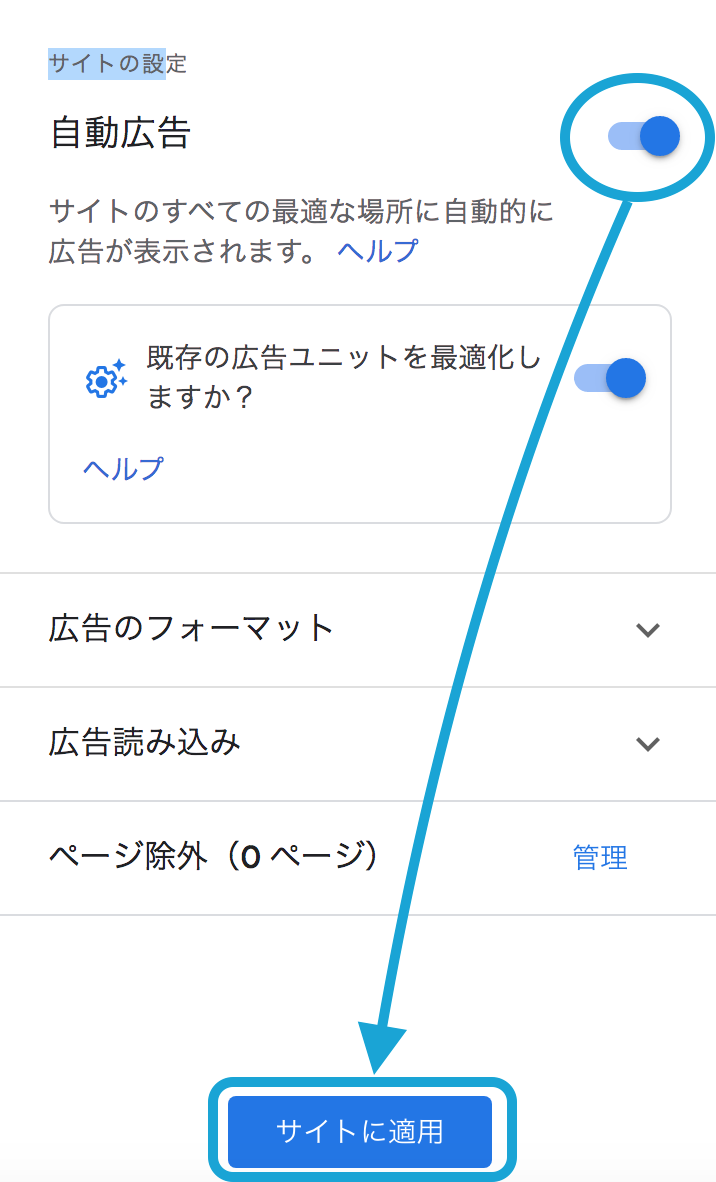Expand the 広告読み込み section
The image size is (716, 1182).
point(358,744)
